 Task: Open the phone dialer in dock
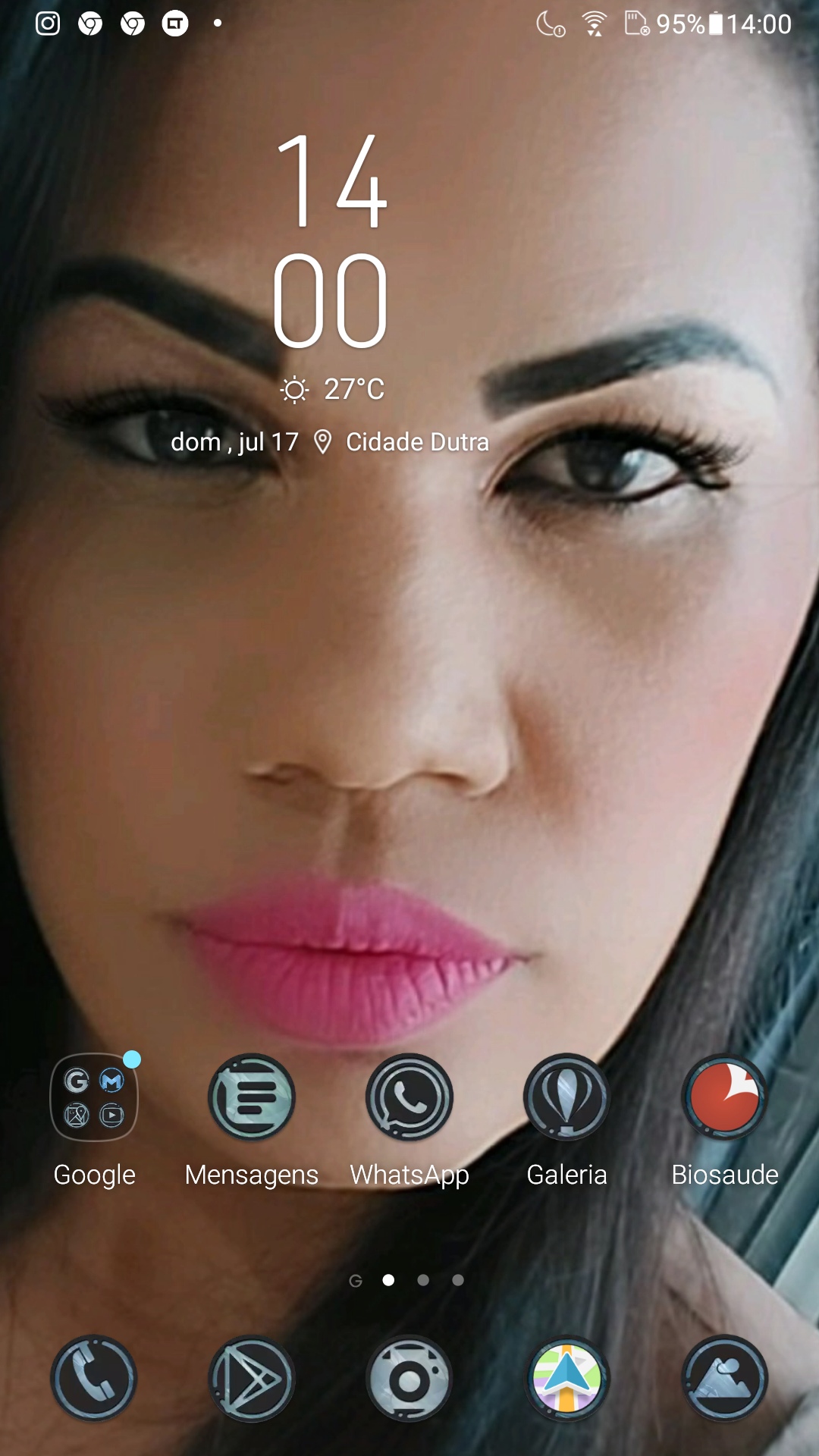tap(94, 1377)
